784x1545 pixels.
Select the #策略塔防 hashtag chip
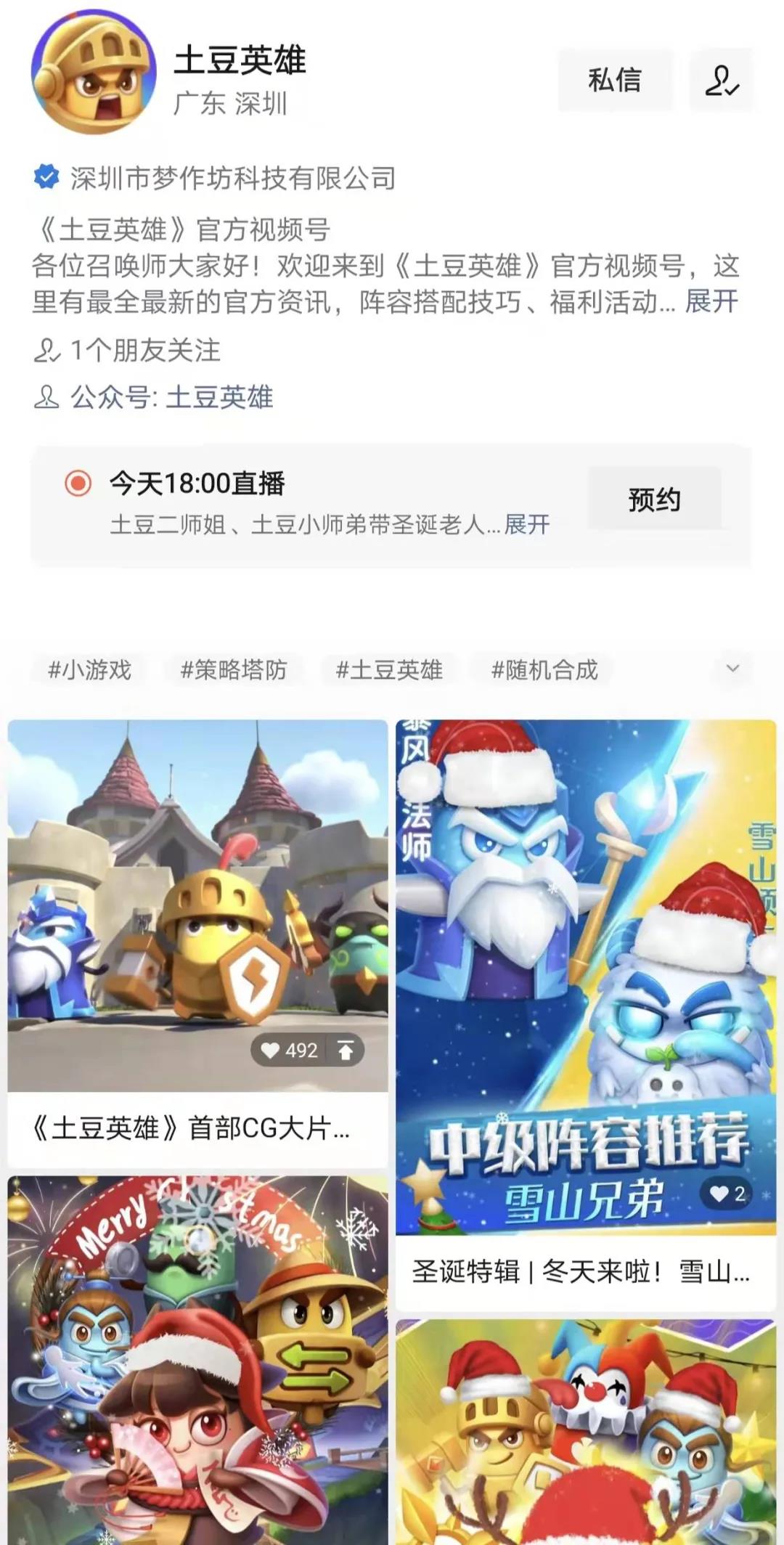(234, 669)
